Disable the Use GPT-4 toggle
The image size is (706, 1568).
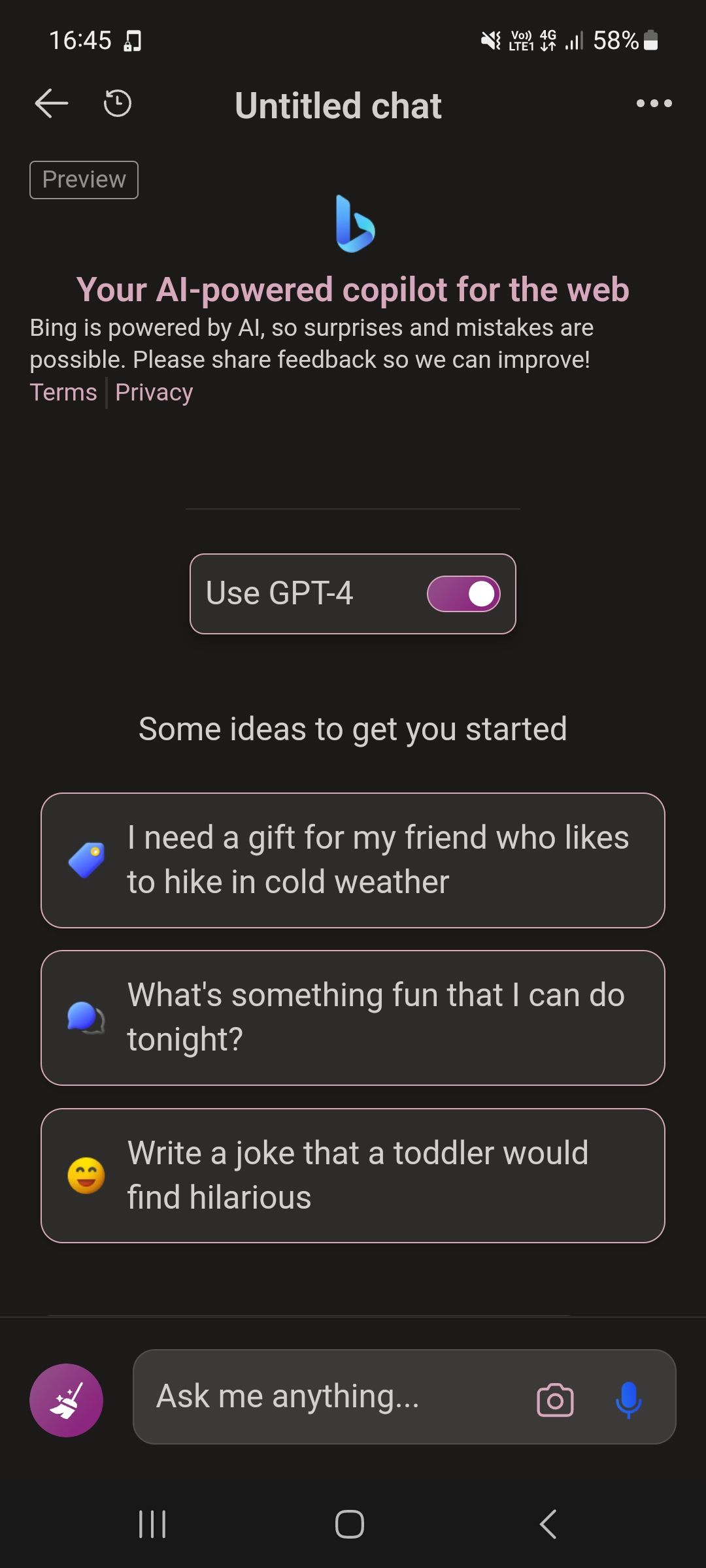point(464,593)
